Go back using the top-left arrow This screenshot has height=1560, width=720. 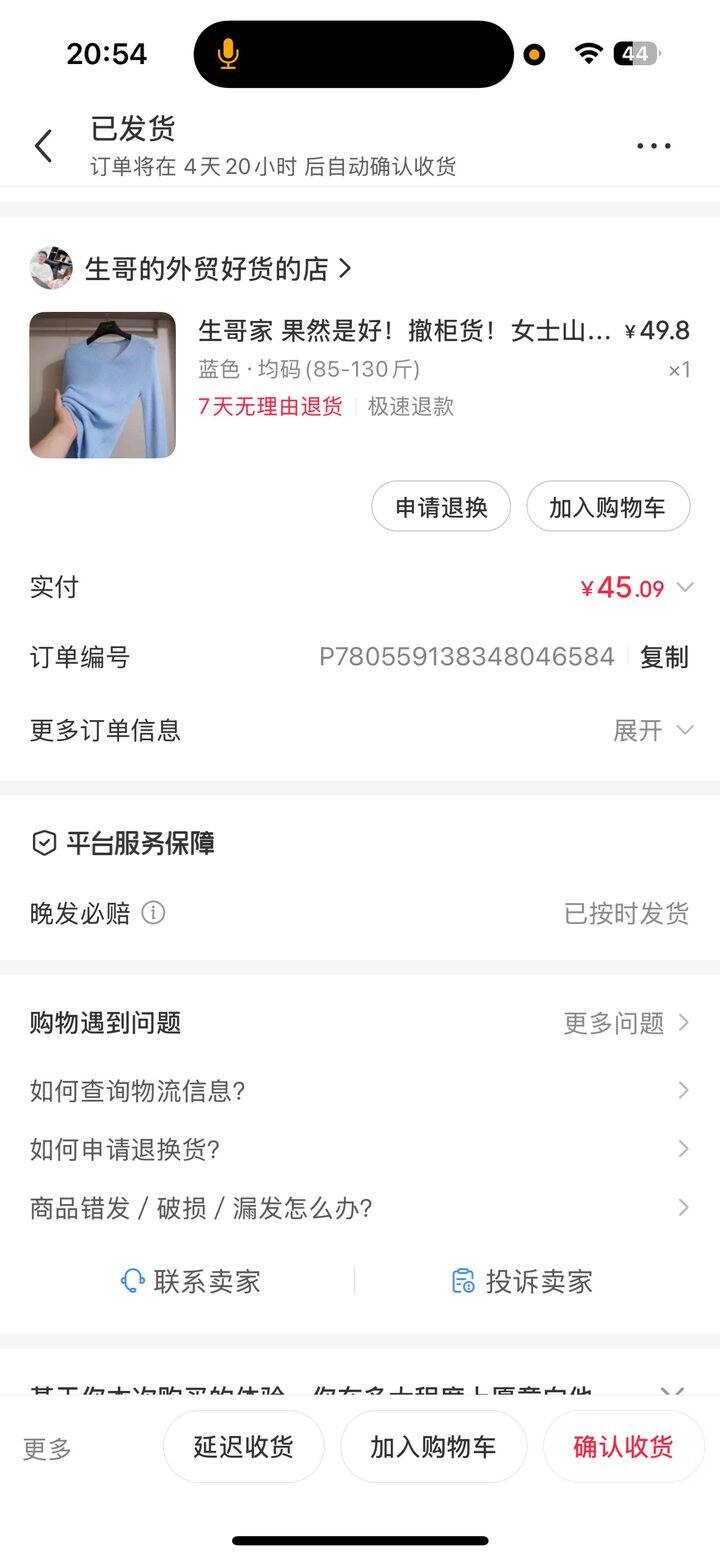click(43, 146)
